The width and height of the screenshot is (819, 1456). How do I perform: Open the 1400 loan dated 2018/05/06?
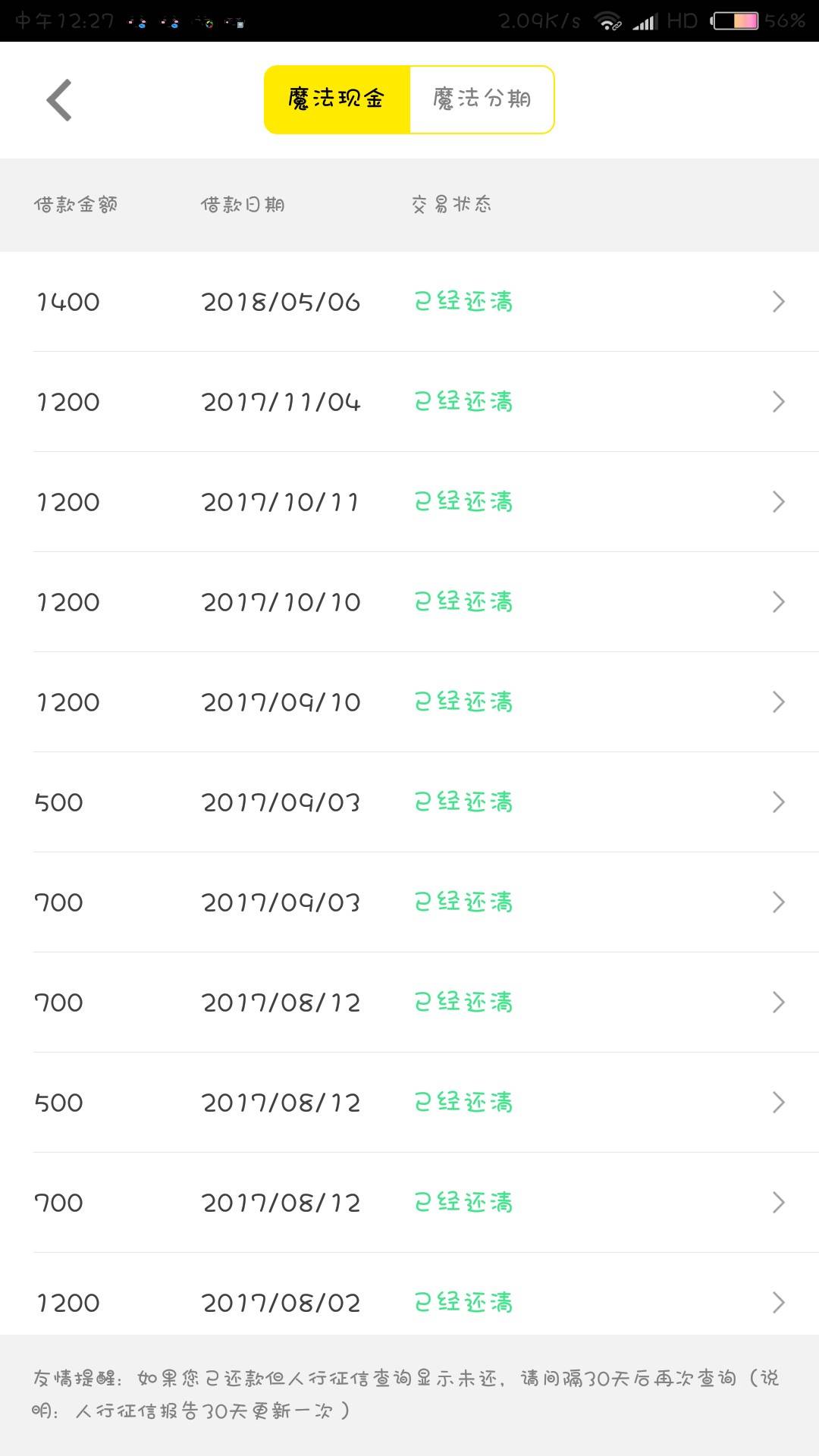409,302
